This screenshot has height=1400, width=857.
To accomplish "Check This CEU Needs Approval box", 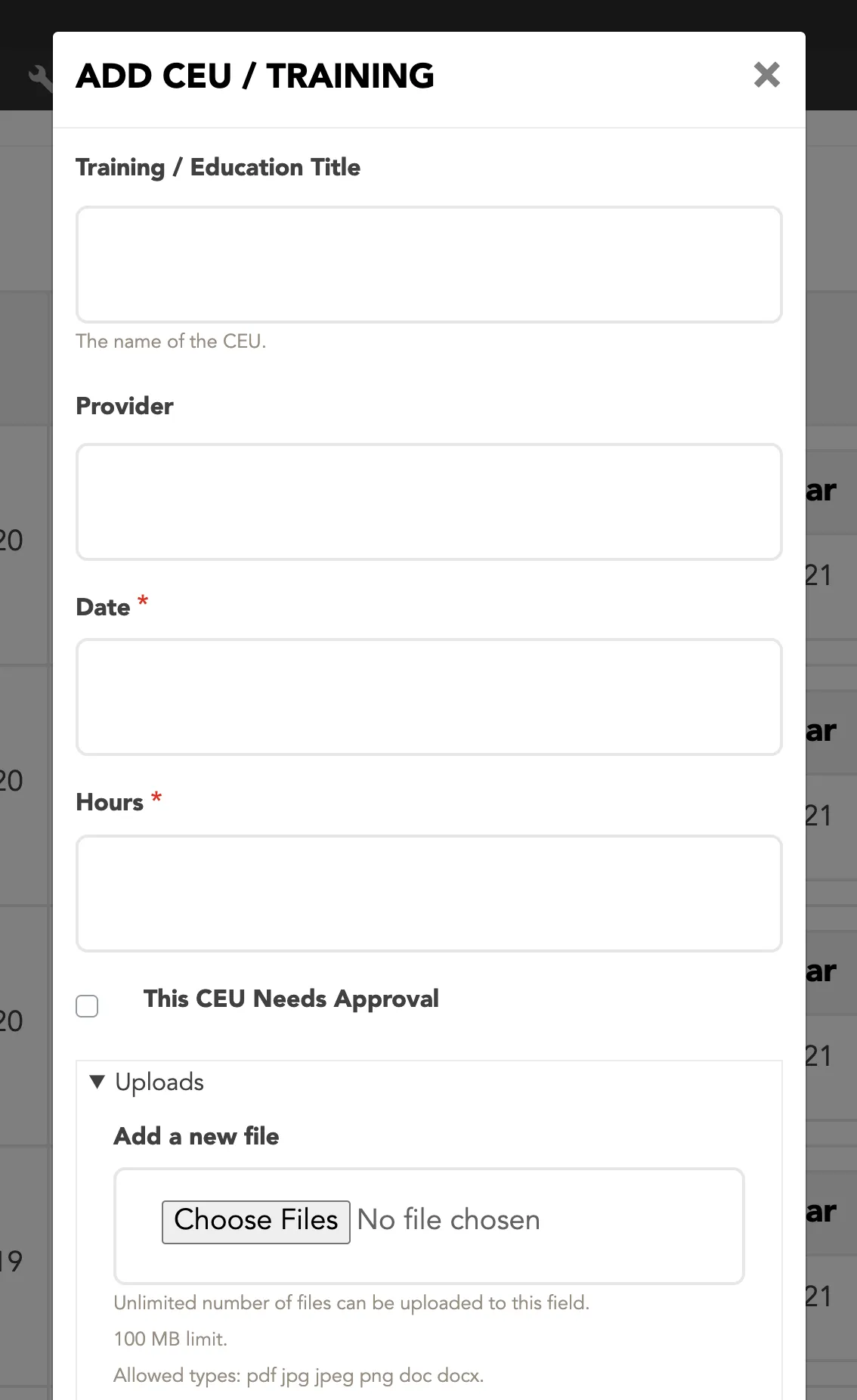I will pyautogui.click(x=87, y=1006).
